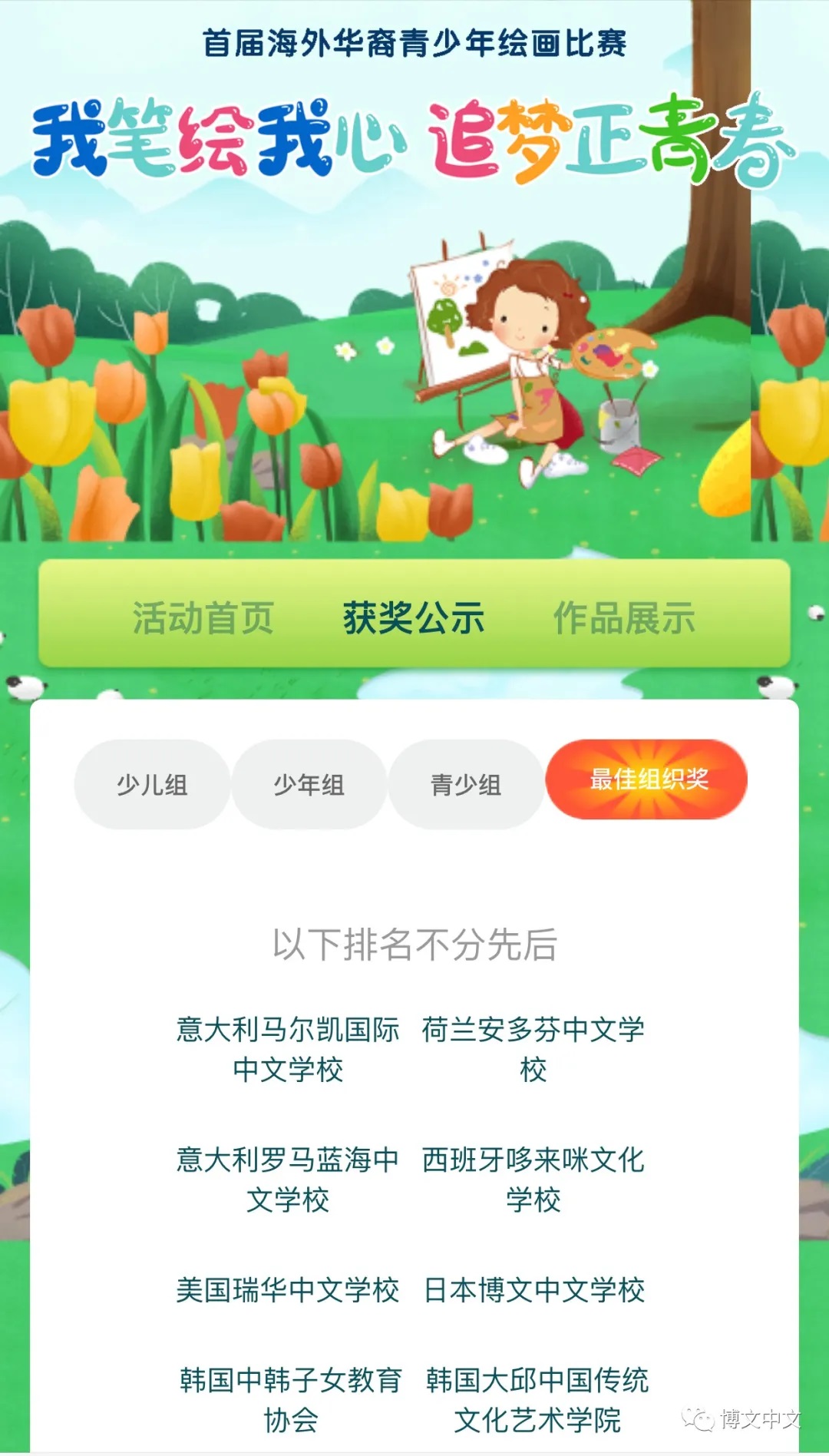Screen dimensions: 829x1456
Task: Select the 获奖公示 tab
Action: tap(414, 617)
